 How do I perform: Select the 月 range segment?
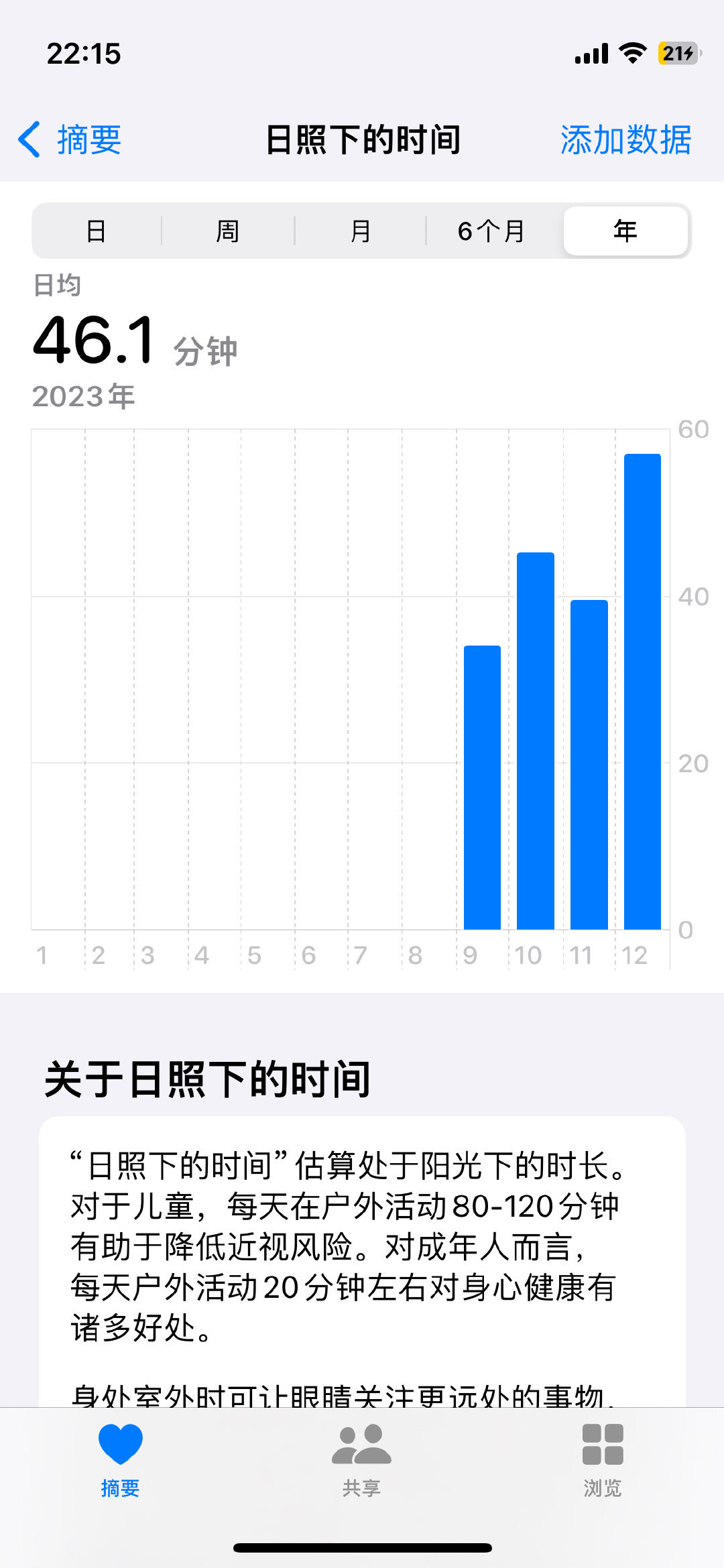click(361, 231)
